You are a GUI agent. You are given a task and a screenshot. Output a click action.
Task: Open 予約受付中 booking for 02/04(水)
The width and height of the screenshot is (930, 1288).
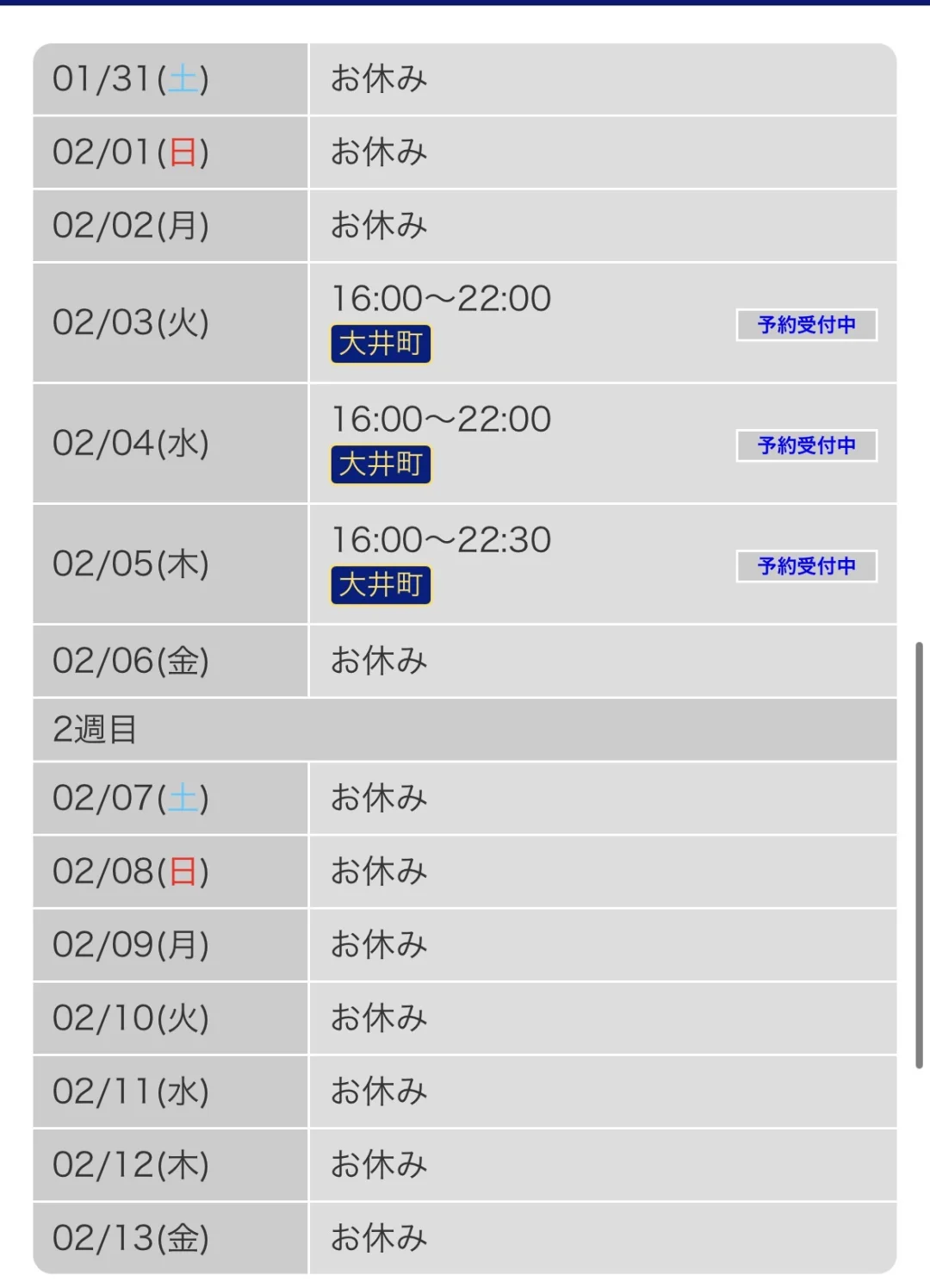[806, 445]
